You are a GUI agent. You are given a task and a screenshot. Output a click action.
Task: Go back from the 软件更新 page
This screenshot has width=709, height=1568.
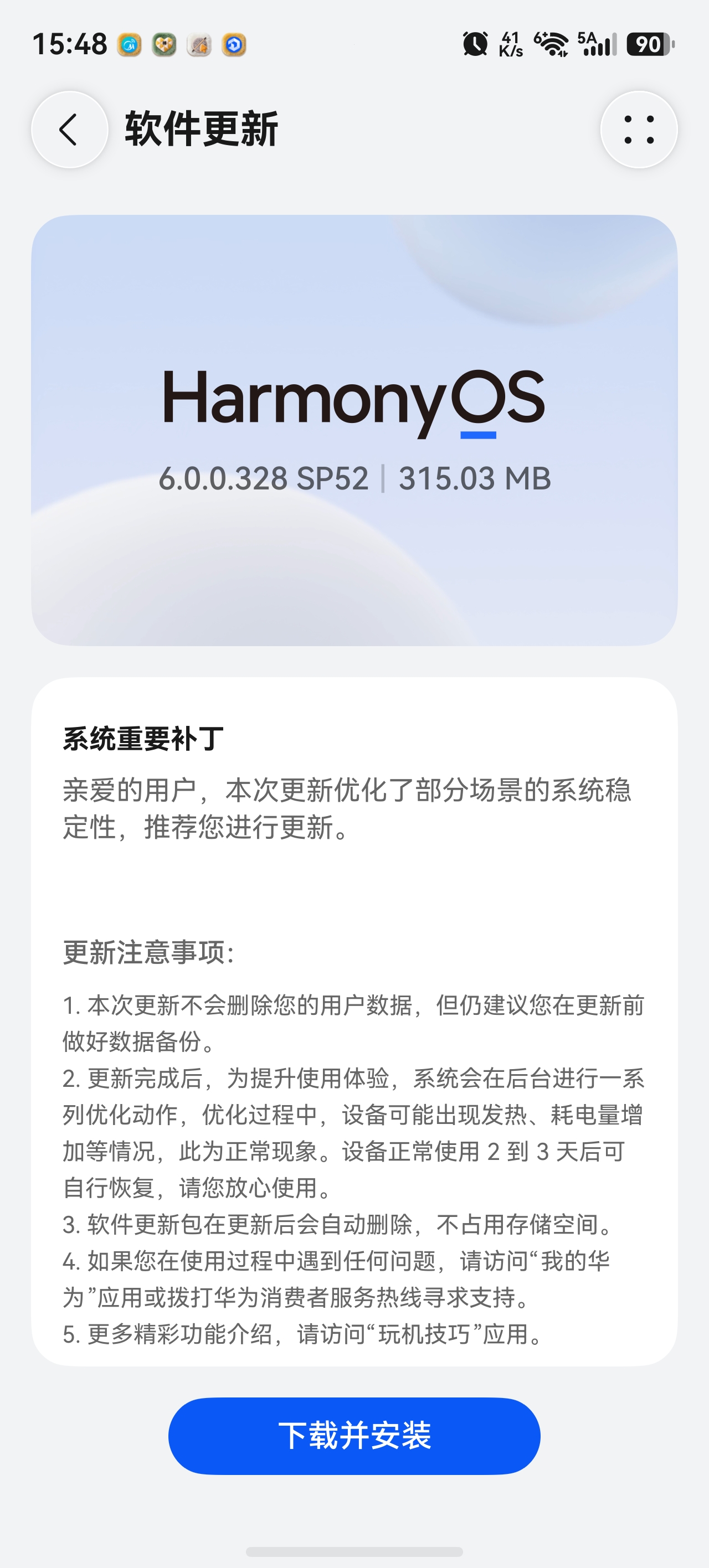point(69,130)
